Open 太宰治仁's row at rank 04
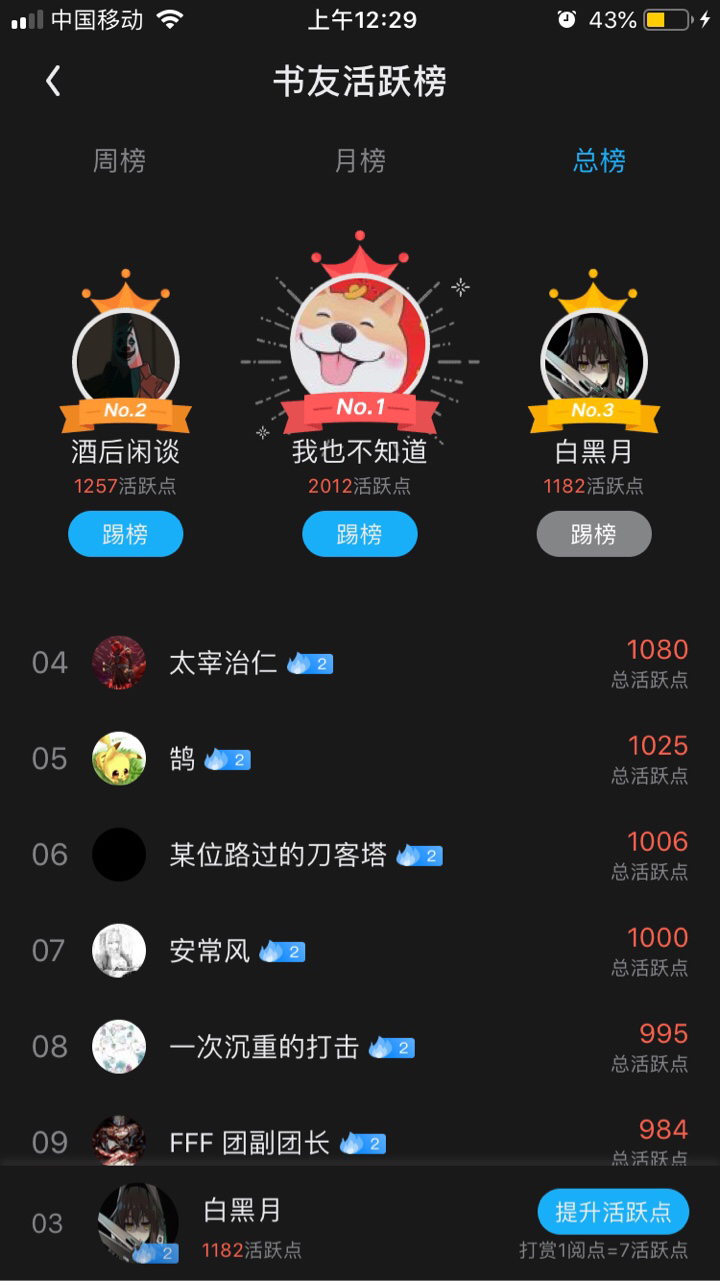 tap(360, 663)
